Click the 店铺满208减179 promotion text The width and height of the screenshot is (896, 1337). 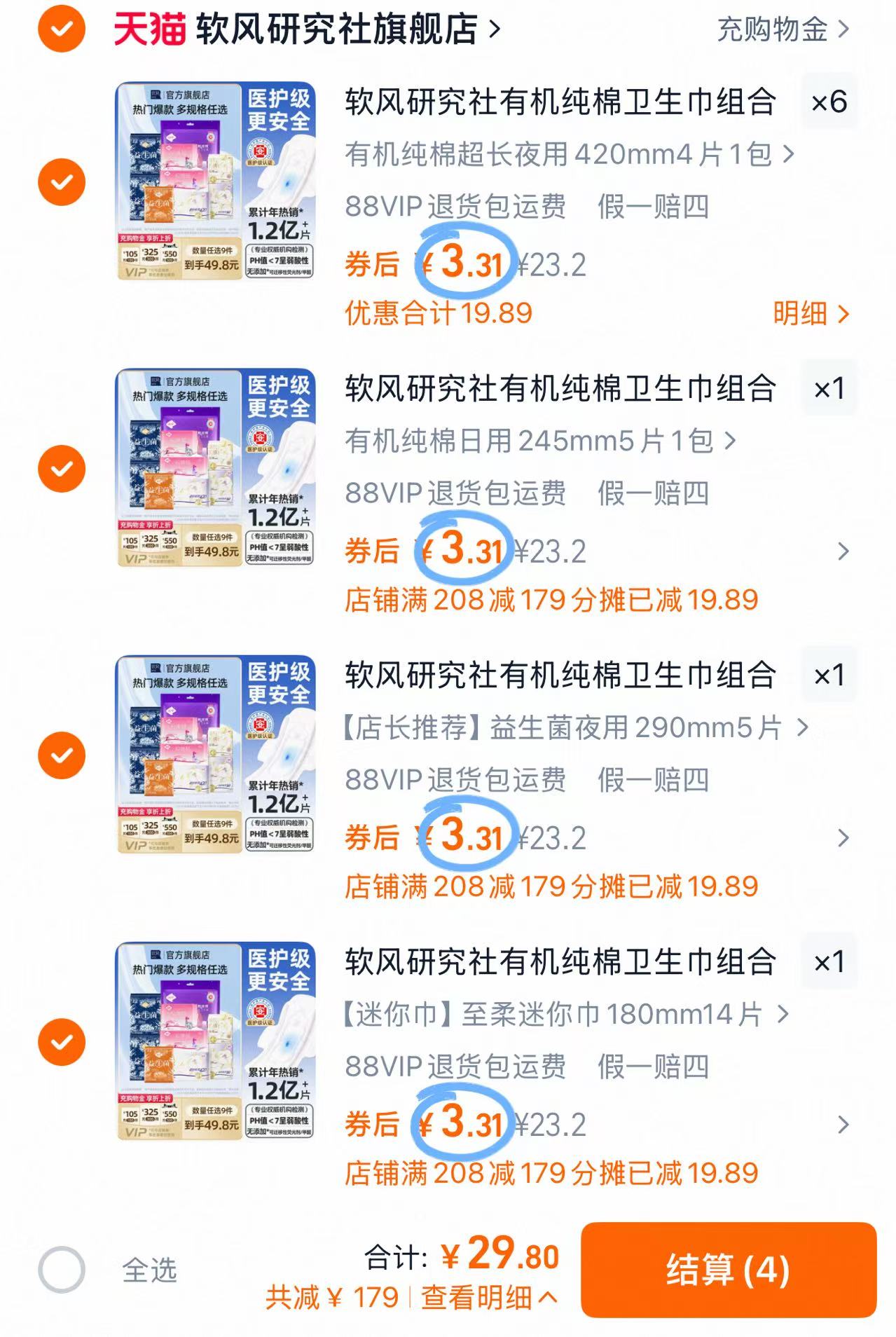(x=553, y=598)
